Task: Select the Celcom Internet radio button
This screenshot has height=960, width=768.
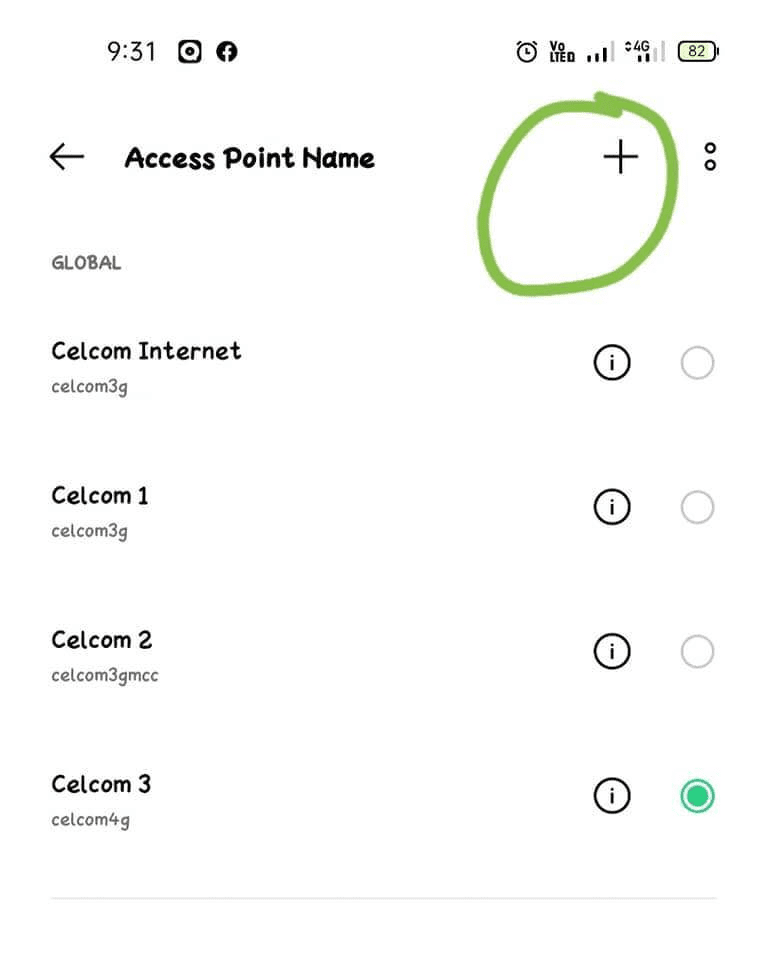Action: tap(697, 363)
